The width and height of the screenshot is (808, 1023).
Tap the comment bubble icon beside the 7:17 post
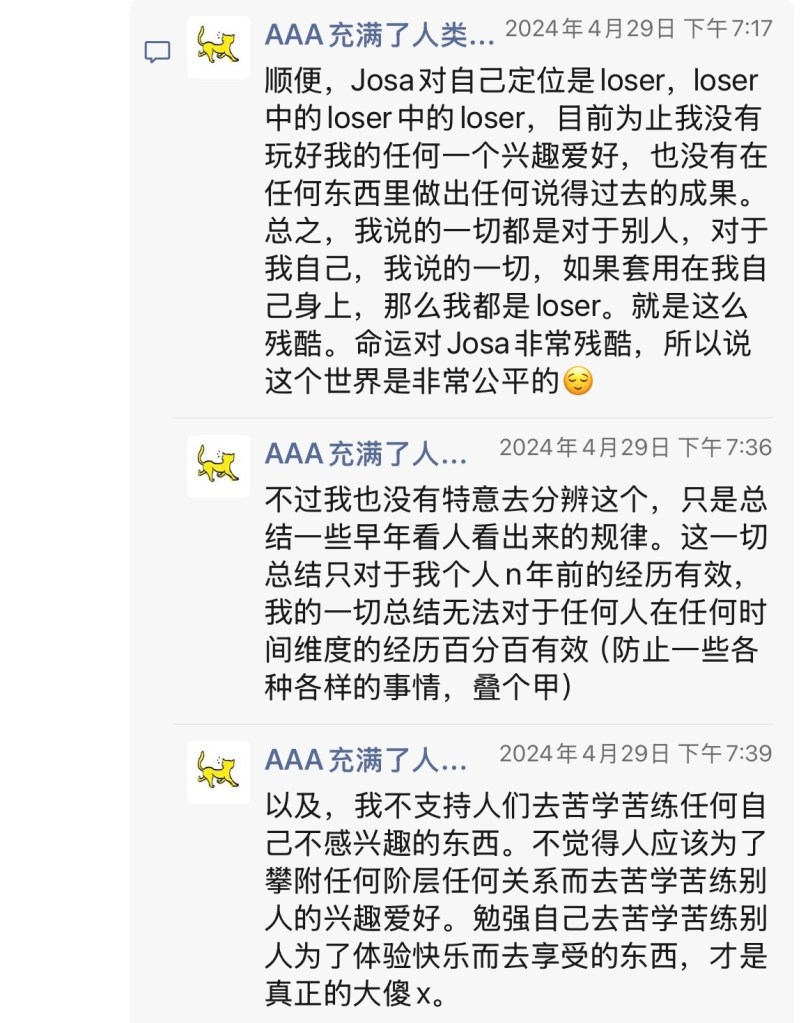click(157, 52)
